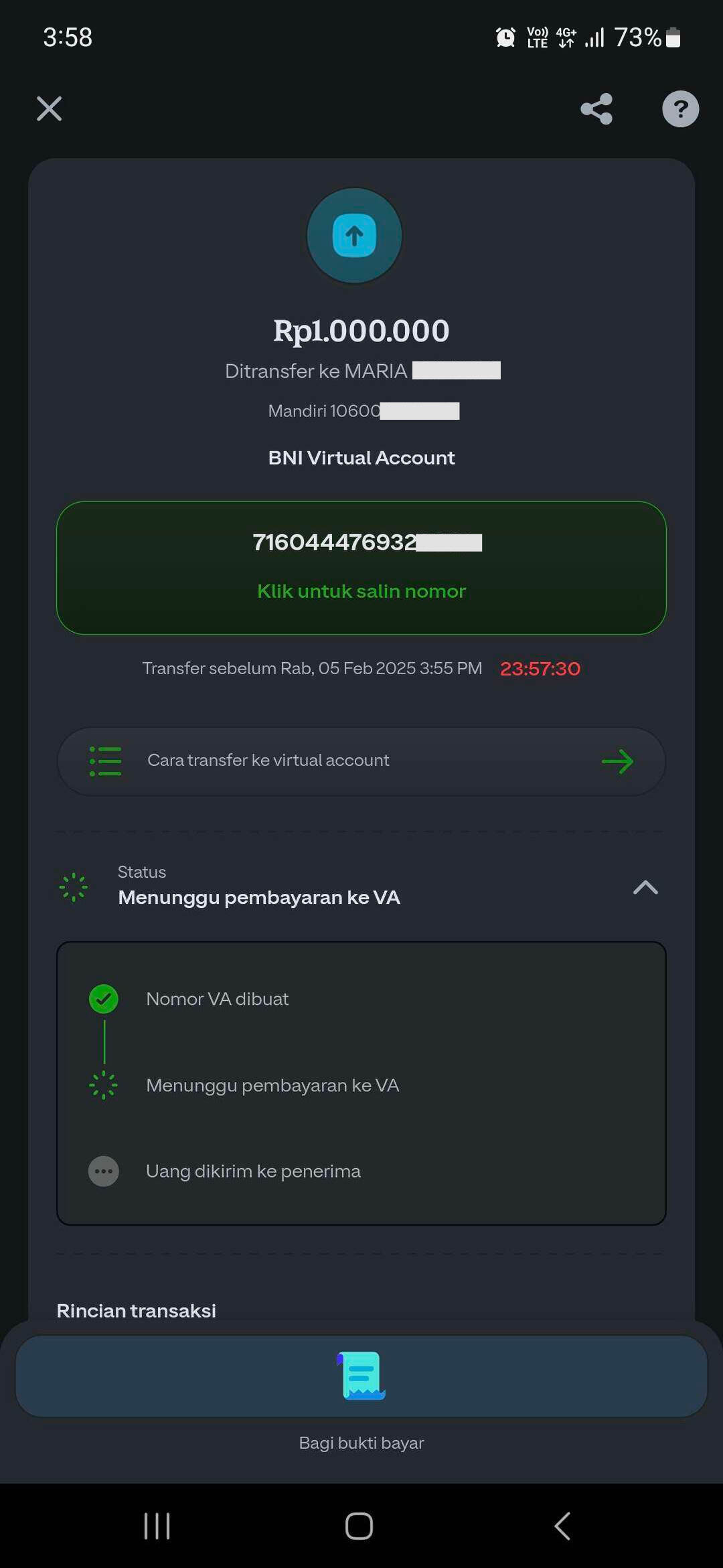Share this transaction via the share icon

pyautogui.click(x=596, y=108)
